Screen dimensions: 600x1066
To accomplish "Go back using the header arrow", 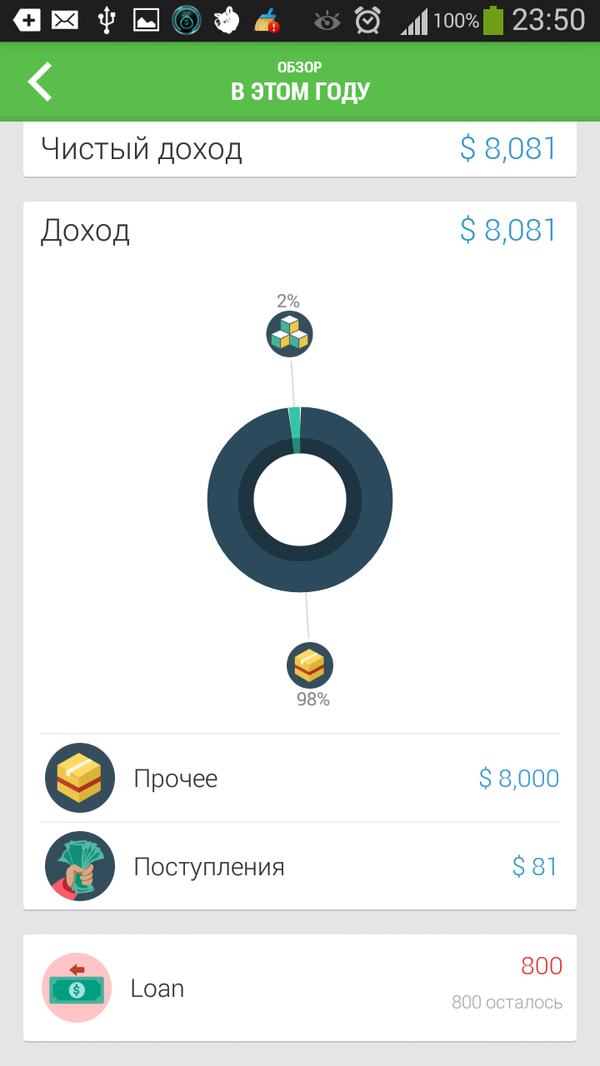I will point(40,82).
